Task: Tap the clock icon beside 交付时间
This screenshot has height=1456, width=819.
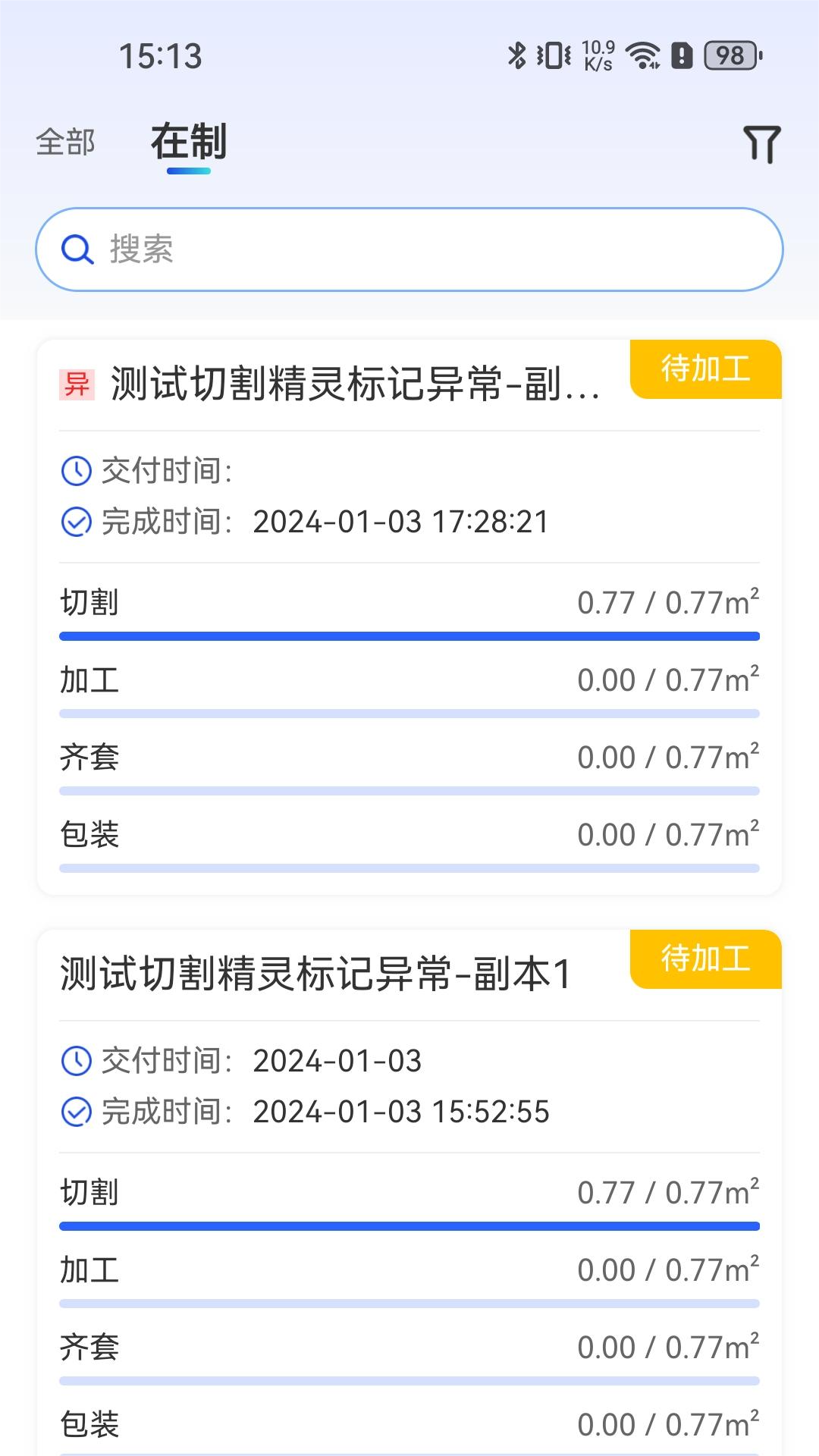Action: pyautogui.click(x=75, y=470)
